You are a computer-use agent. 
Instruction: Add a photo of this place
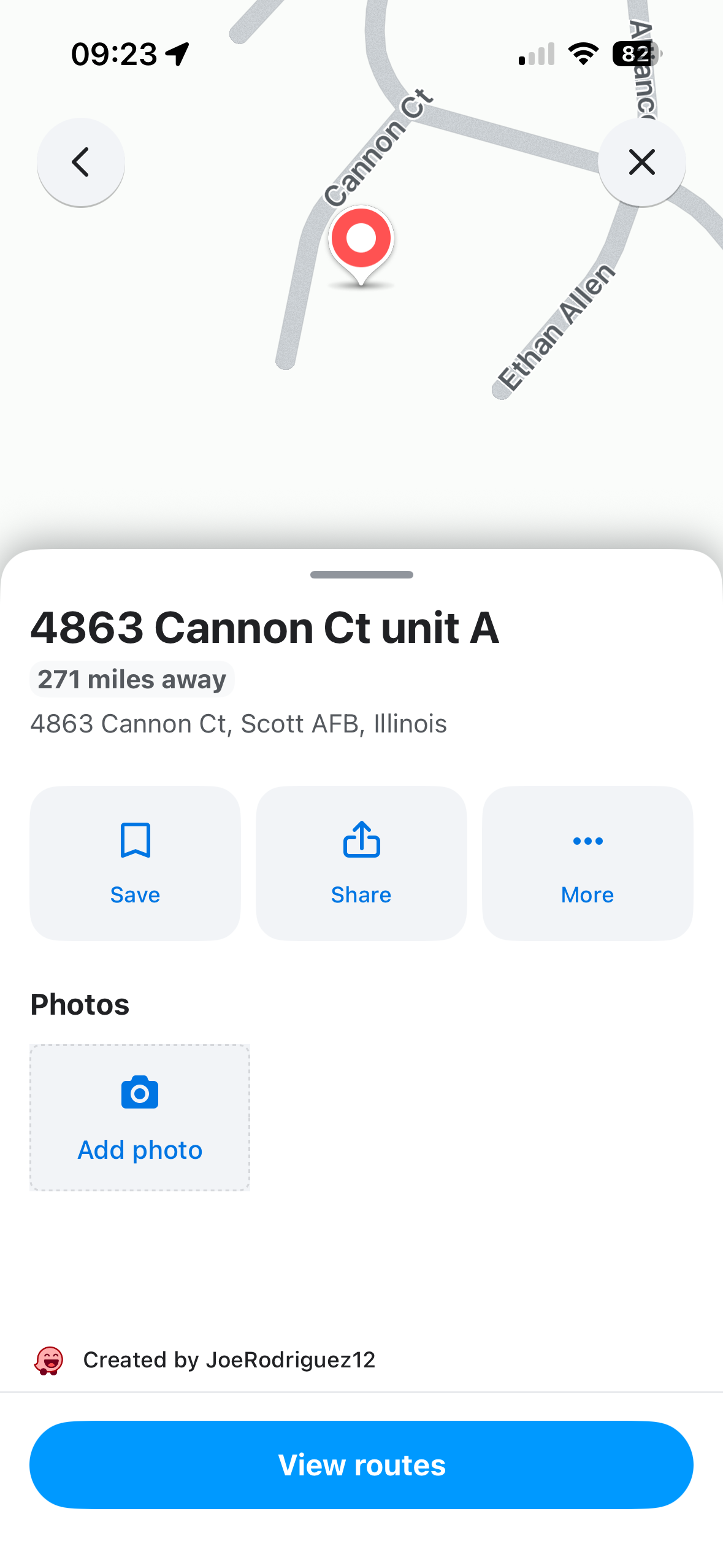[x=140, y=1117]
